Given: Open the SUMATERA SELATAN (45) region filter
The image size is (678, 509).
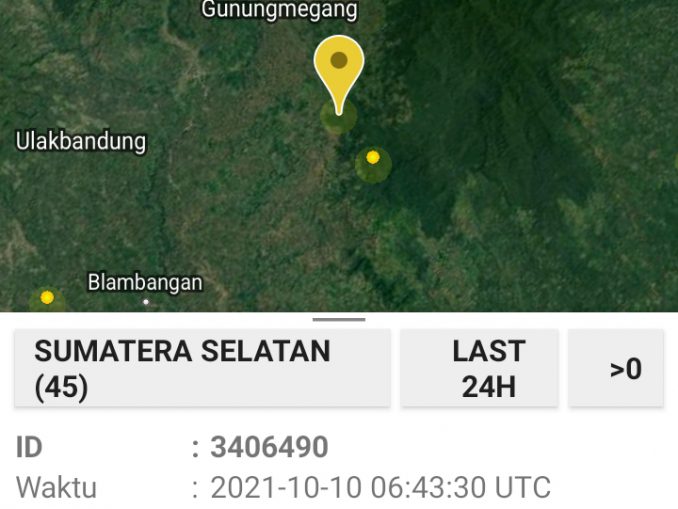Looking at the screenshot, I should (x=202, y=368).
